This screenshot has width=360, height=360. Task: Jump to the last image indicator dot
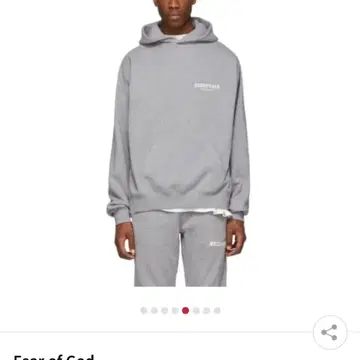(x=217, y=311)
